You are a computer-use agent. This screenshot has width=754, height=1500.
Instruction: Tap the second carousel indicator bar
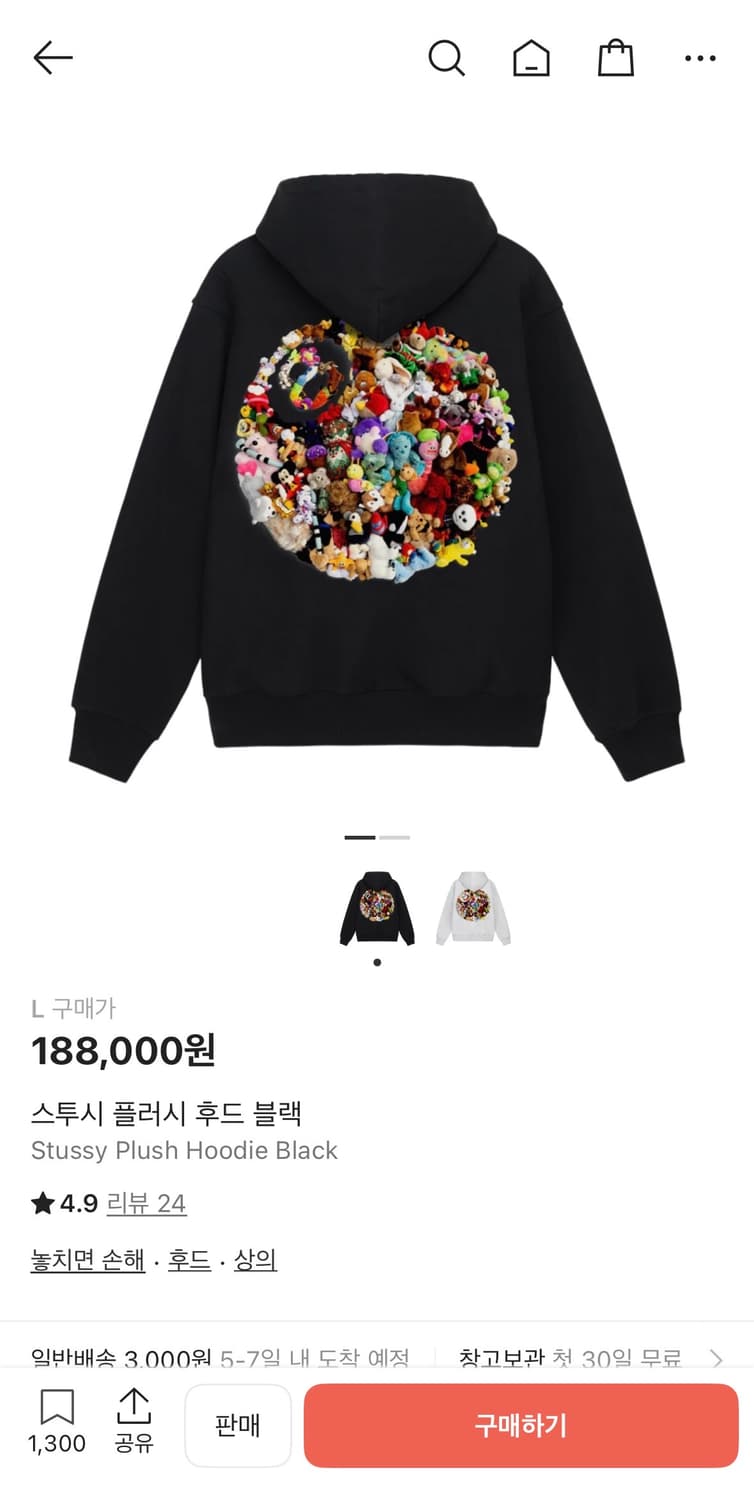[394, 836]
